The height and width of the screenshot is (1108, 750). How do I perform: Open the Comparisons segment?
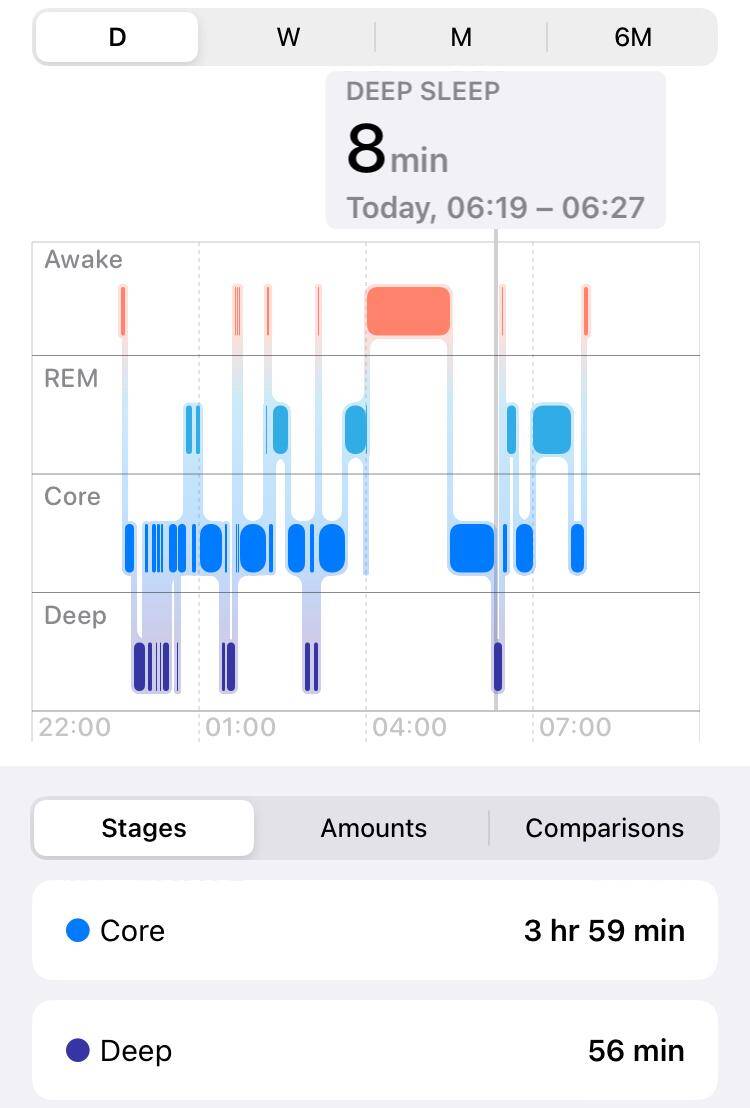(x=604, y=828)
